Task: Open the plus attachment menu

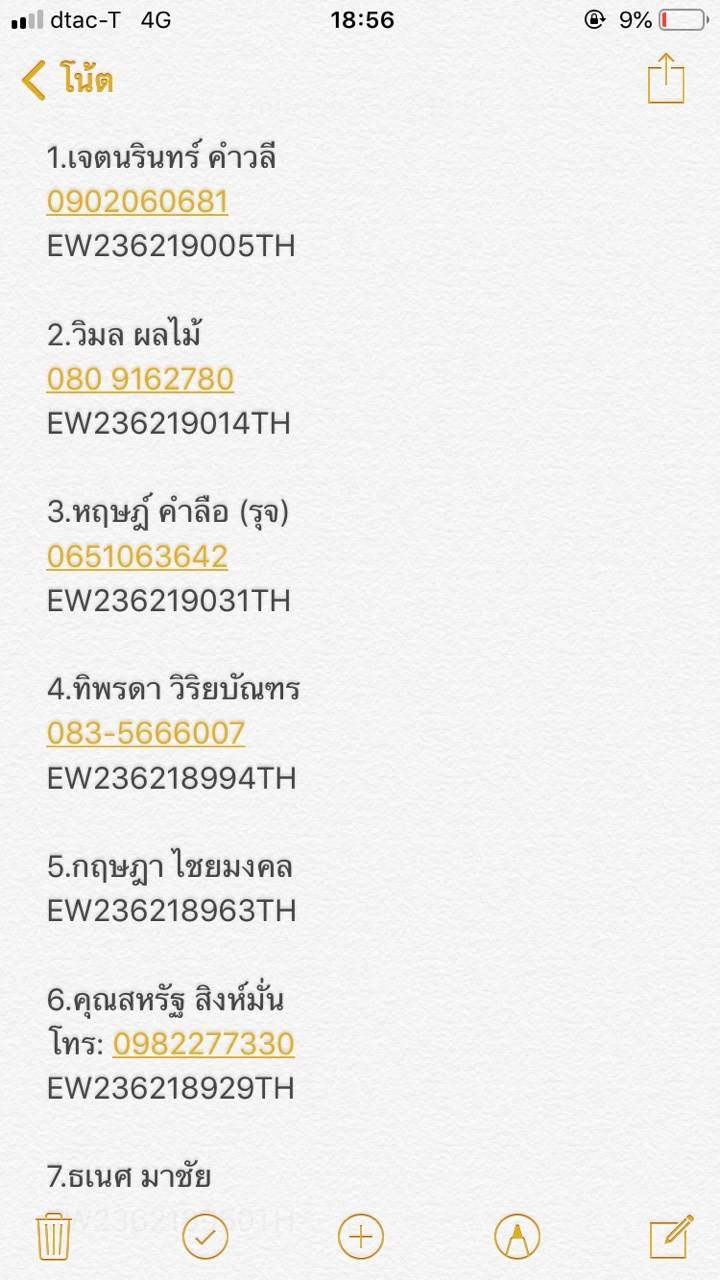Action: point(361,1237)
